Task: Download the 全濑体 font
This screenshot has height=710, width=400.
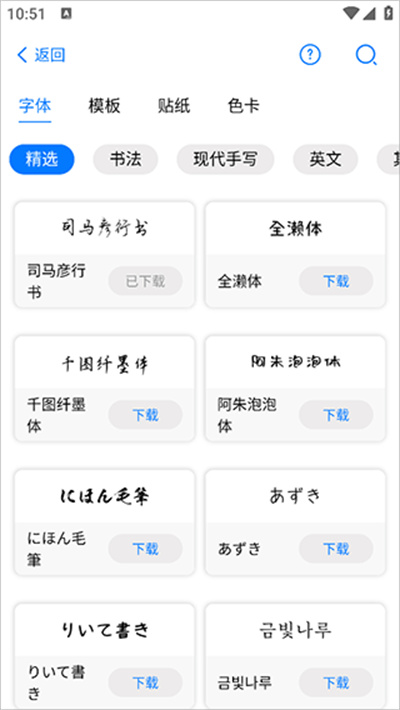Action: [x=336, y=281]
